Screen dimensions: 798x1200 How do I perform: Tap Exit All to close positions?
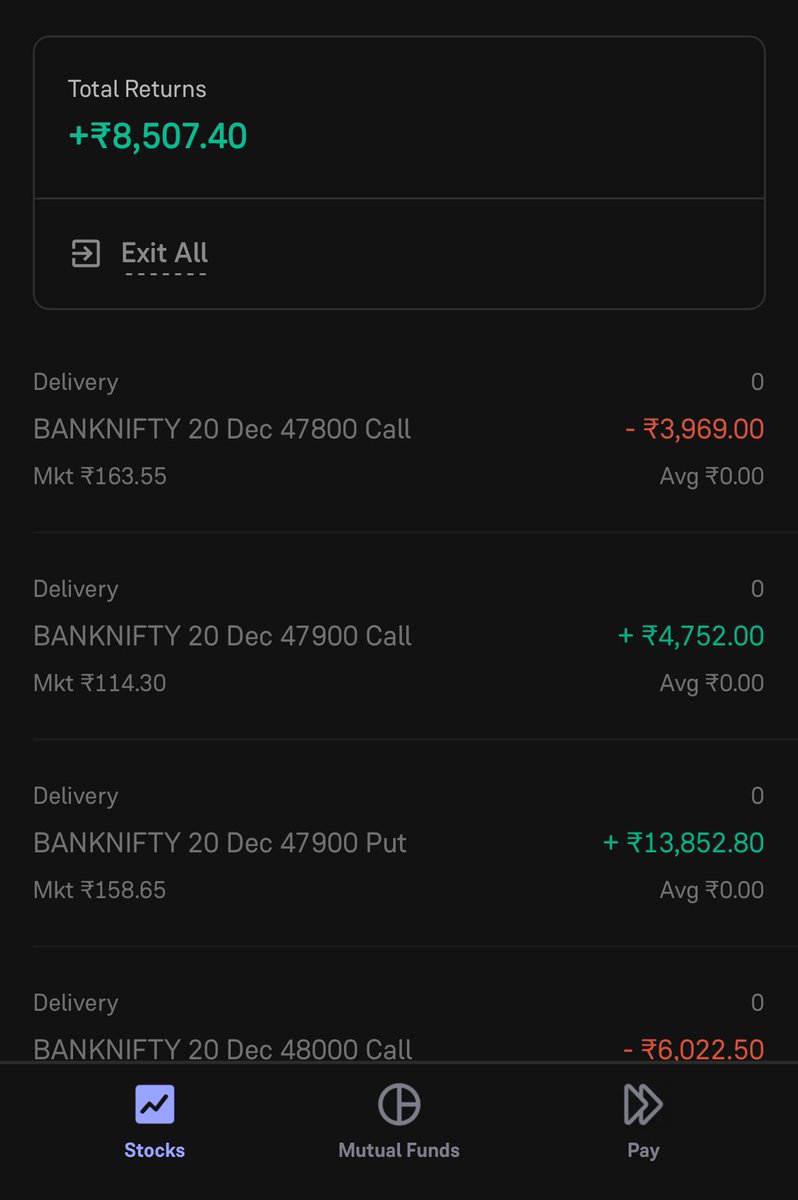164,253
